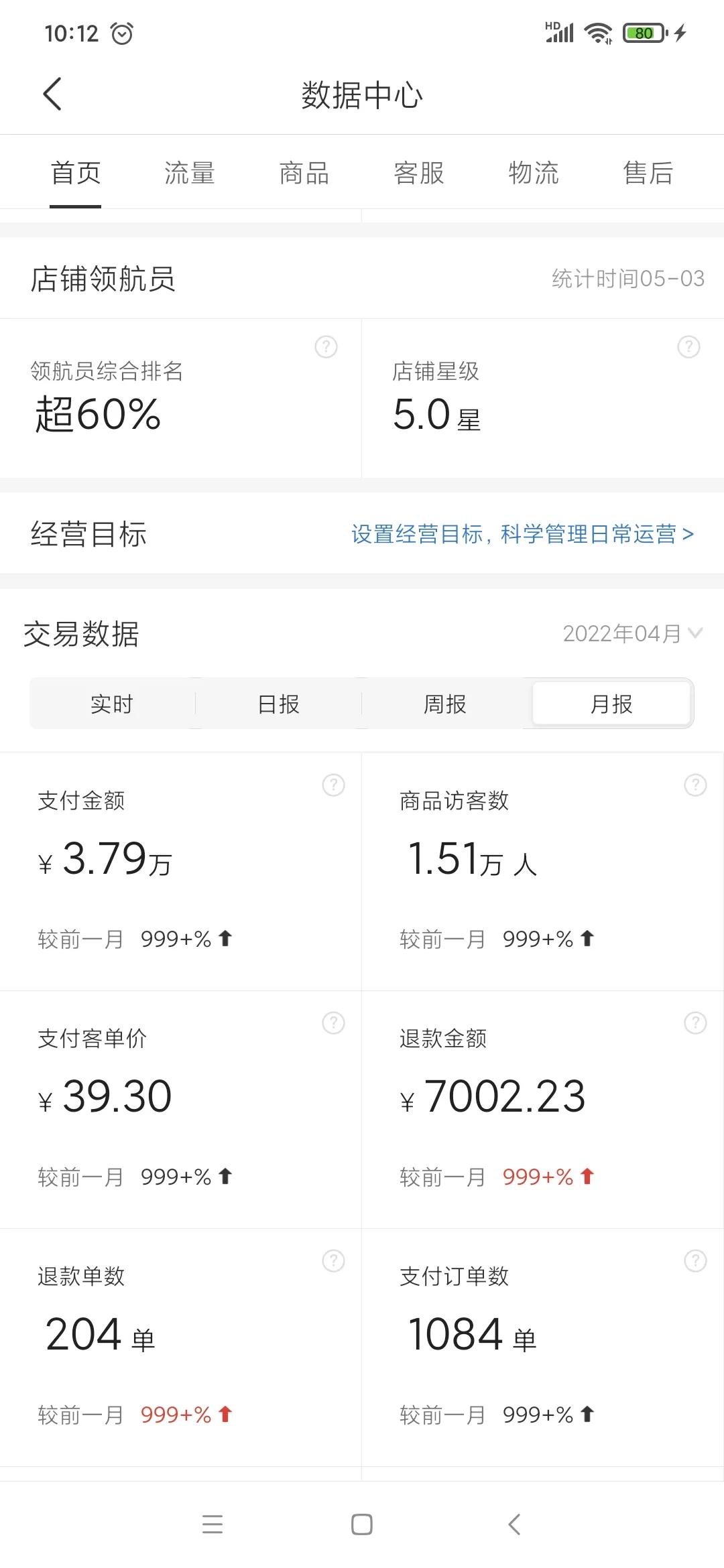The width and height of the screenshot is (724, 1568).
Task: Switch to the 周报 report view
Action: coord(445,704)
